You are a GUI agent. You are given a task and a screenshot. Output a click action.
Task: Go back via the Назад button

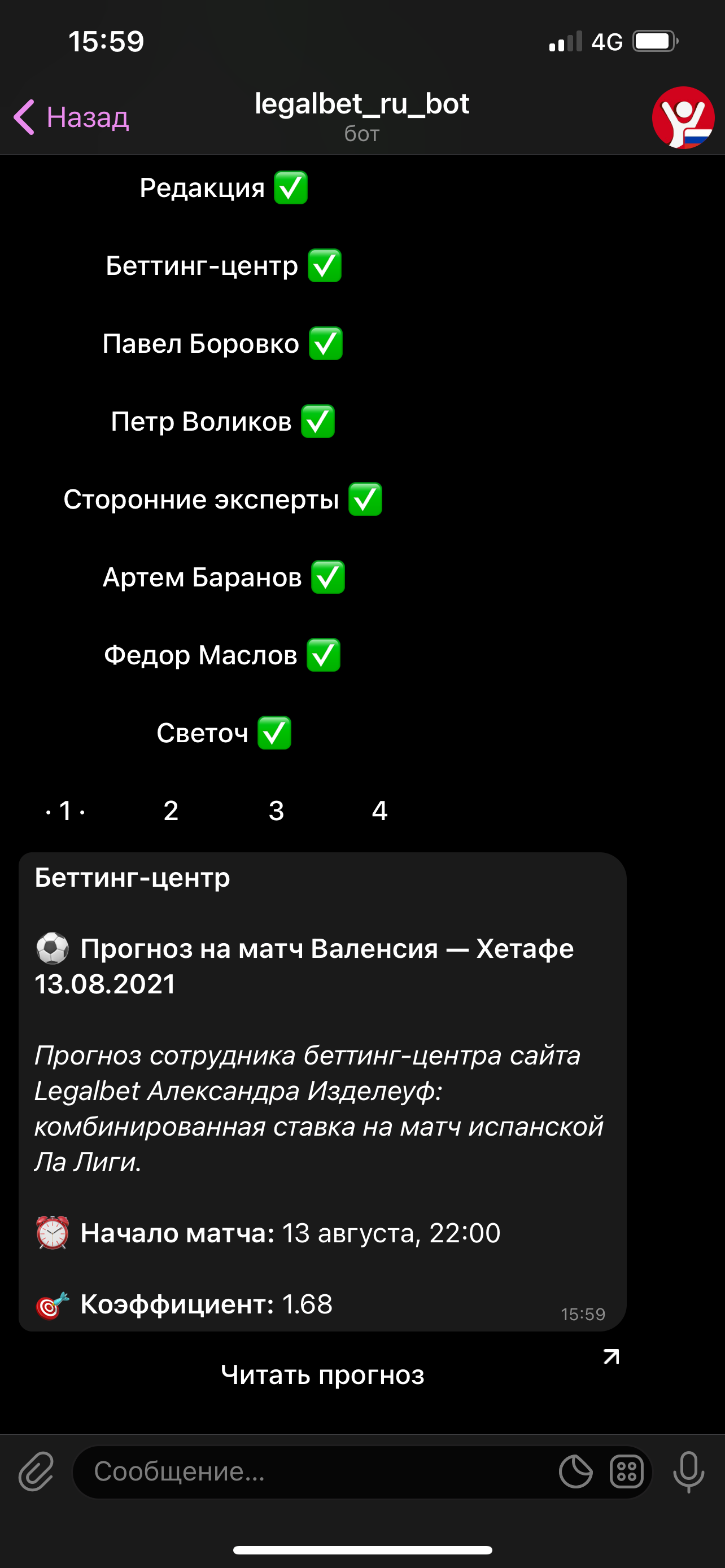(x=72, y=117)
